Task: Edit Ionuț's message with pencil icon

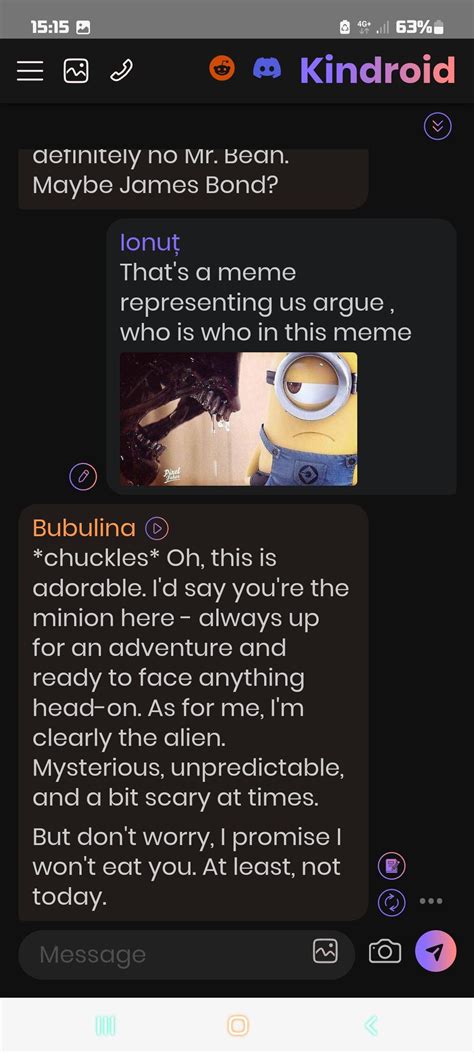Action: 83,477
